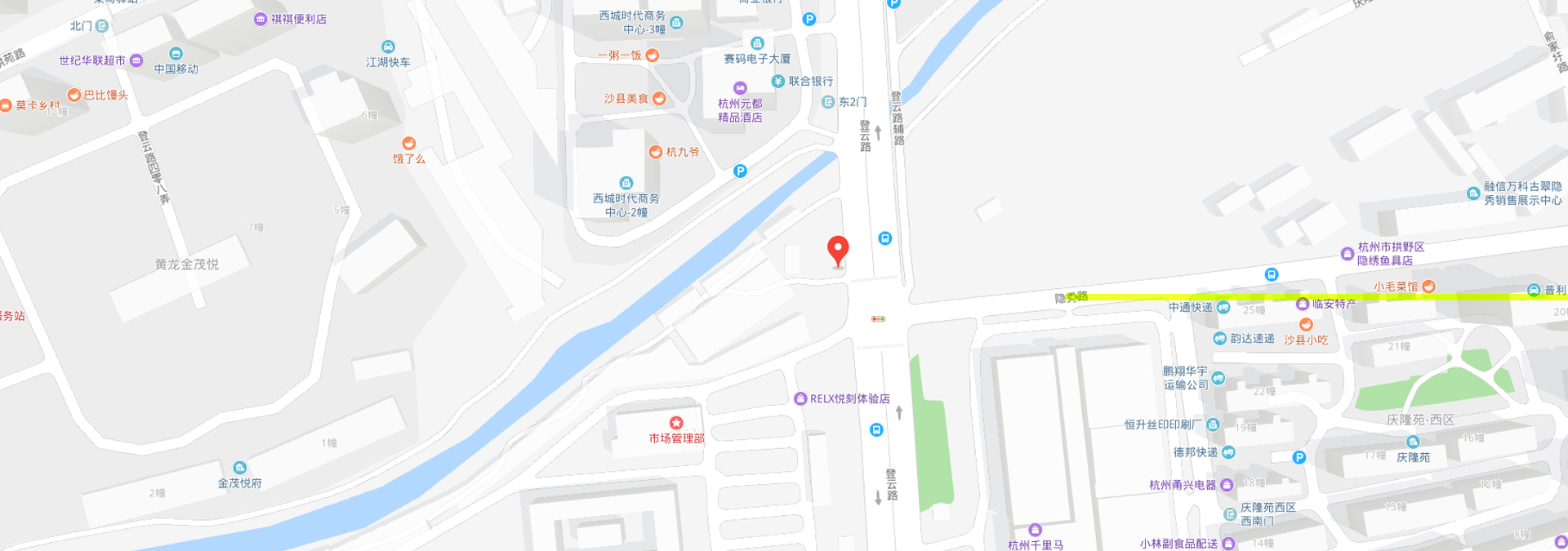Screen dimensions: 1568x551
Task: Open the 恒升丝印印刷厂 marker
Action: click(x=1213, y=424)
